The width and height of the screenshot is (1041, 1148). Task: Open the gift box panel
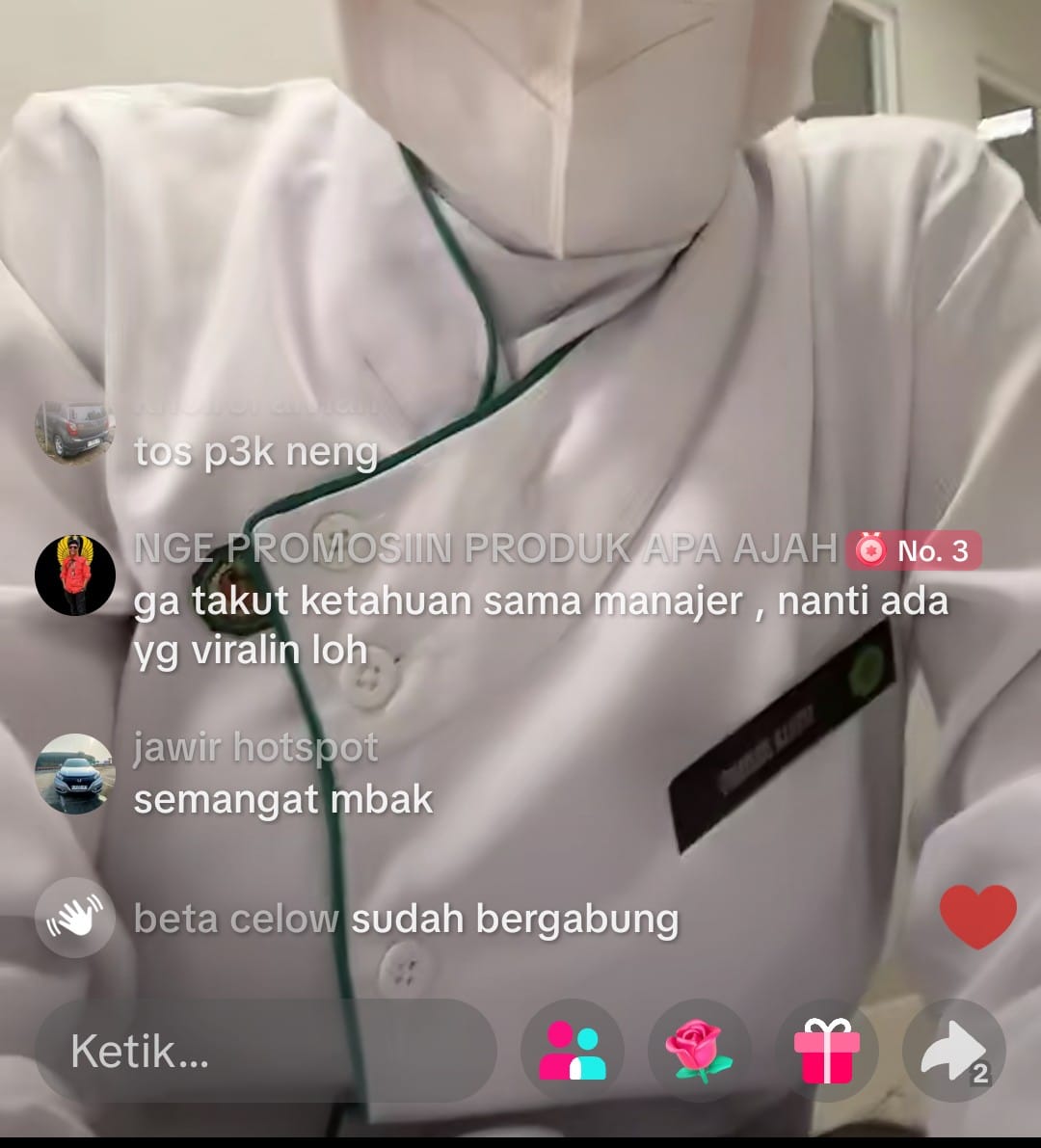pos(827,1051)
